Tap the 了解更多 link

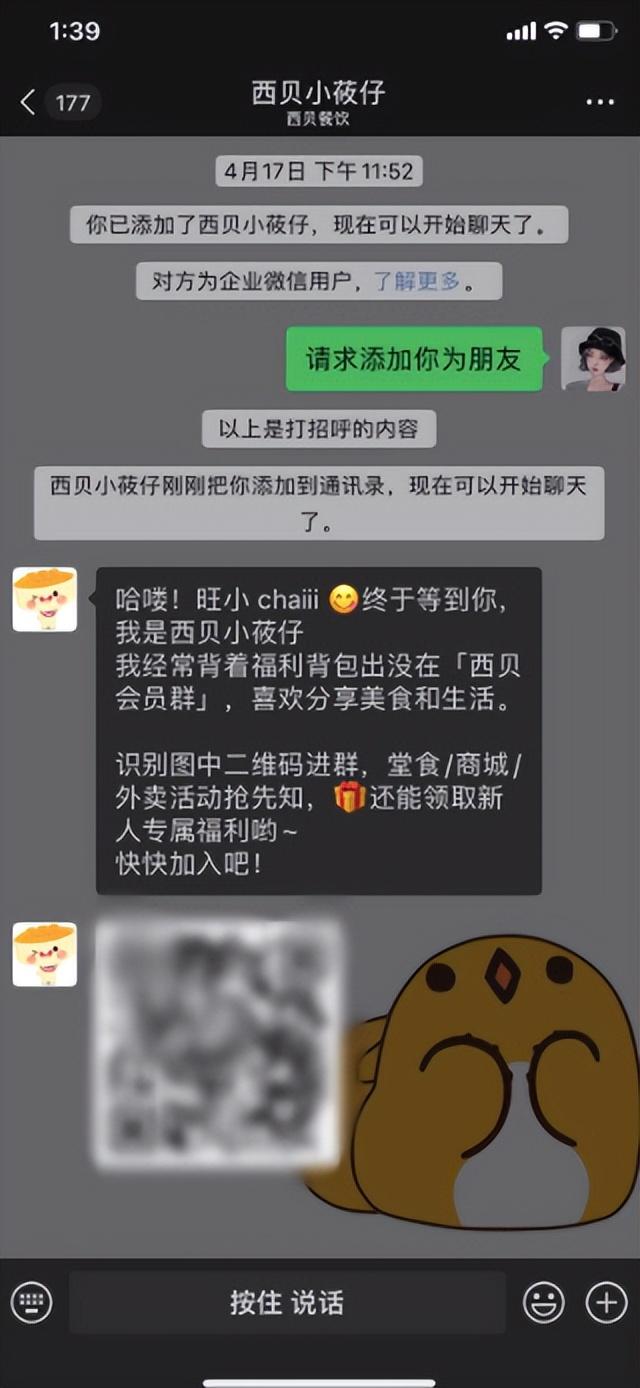pos(417,281)
